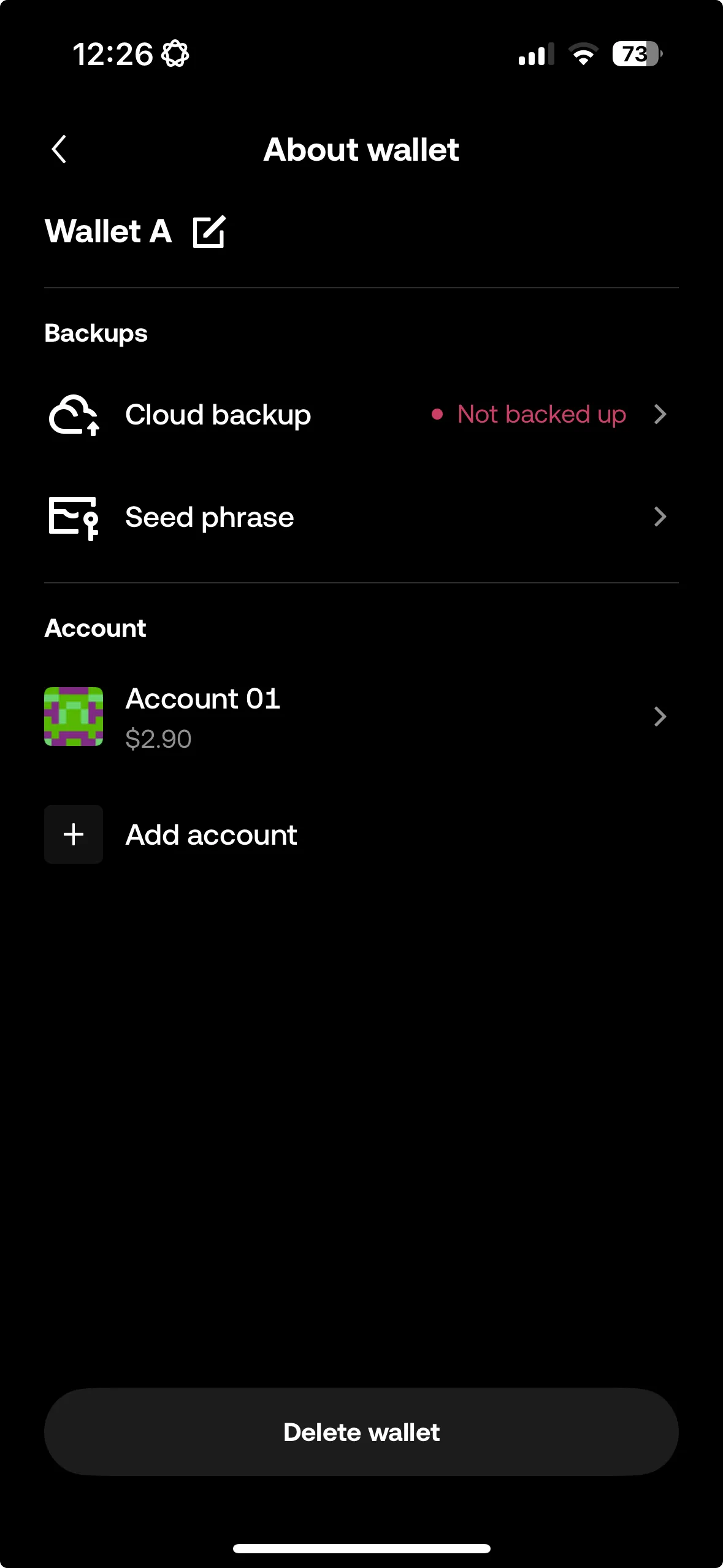Tap the plus icon to add account

73,834
